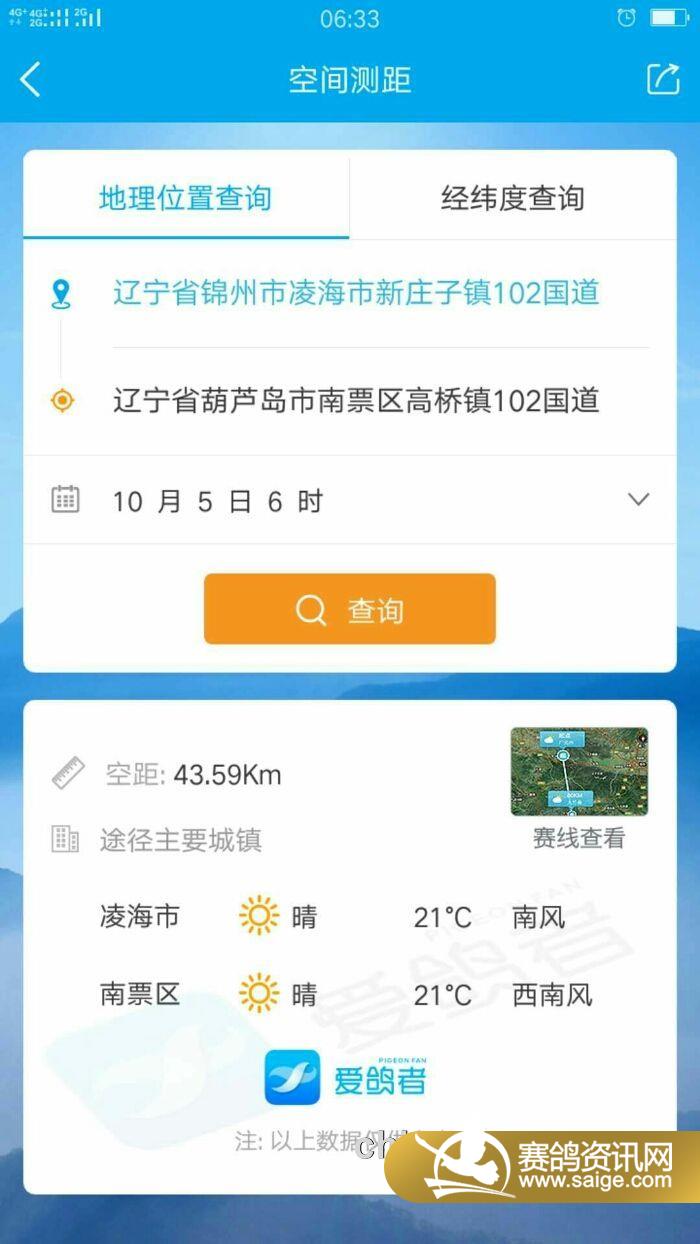The width and height of the screenshot is (700, 1244).
Task: Switch to the 地理位置查询 tab
Action: pos(185,197)
